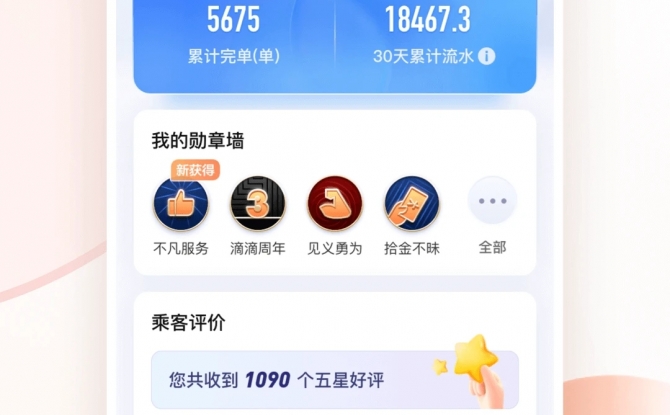View the 滴滴周年 badge
The image size is (670, 415).
click(x=258, y=204)
